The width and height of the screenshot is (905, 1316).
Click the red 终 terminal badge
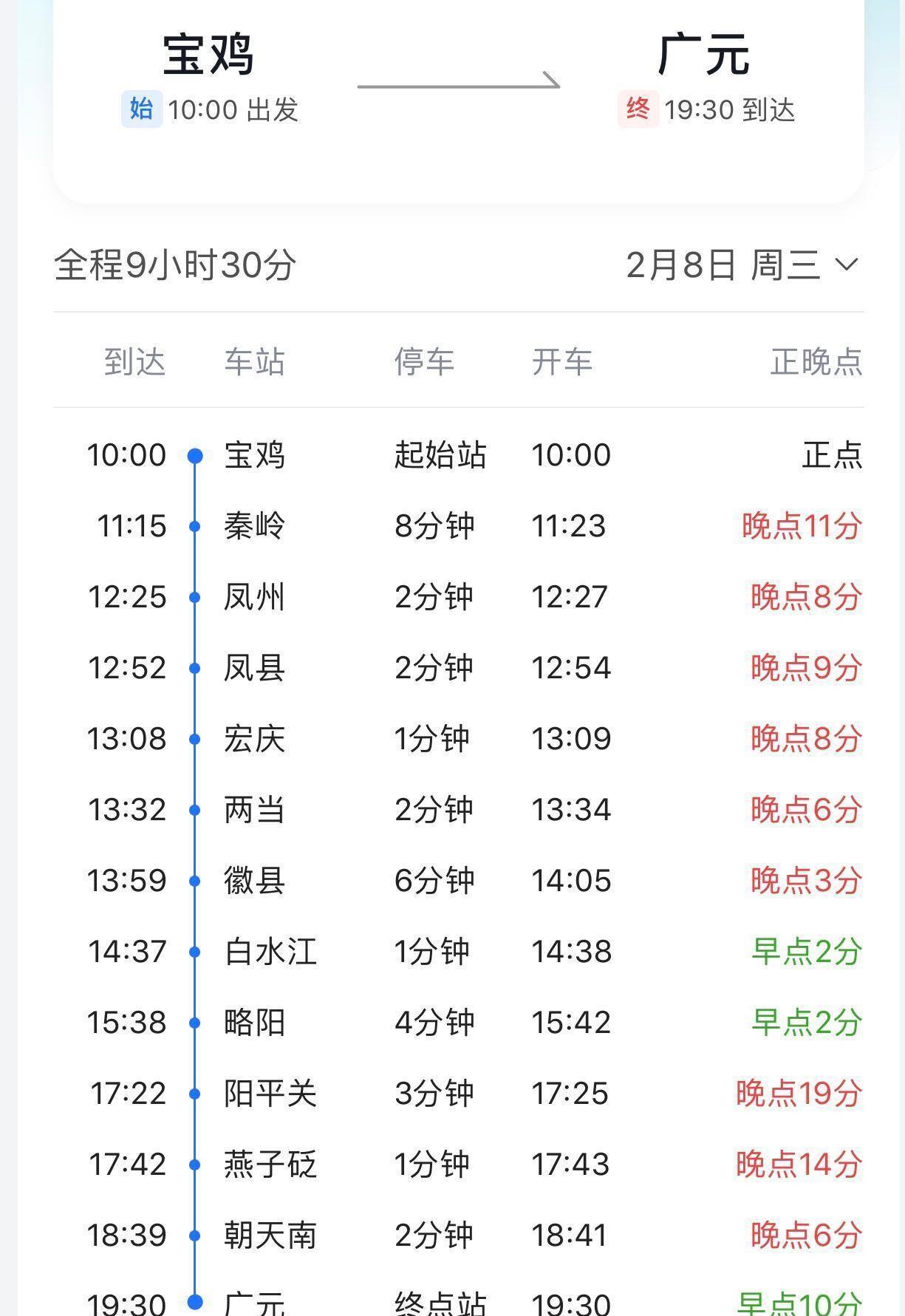coord(637,109)
